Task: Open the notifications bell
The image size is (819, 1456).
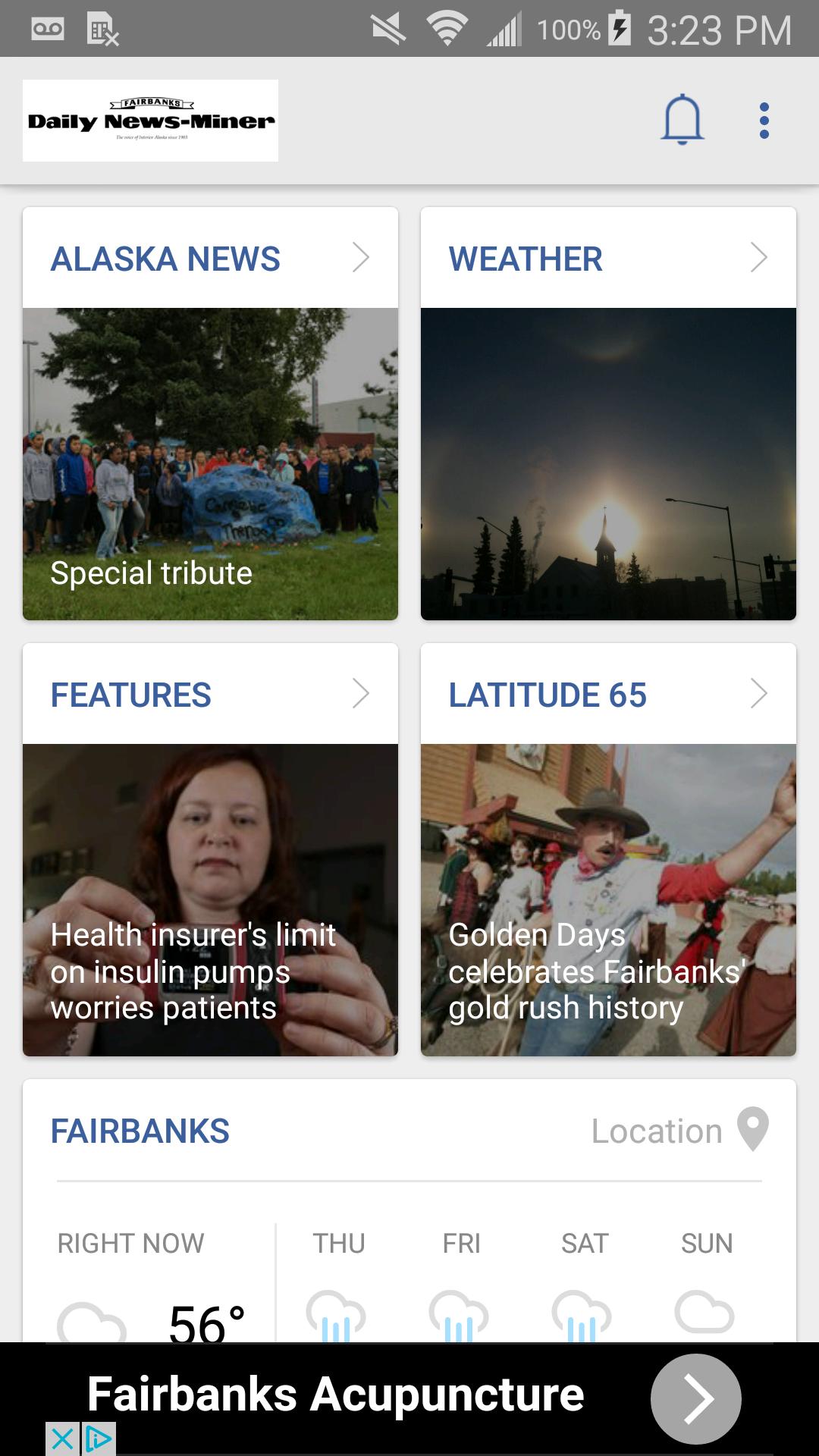Action: point(682,120)
